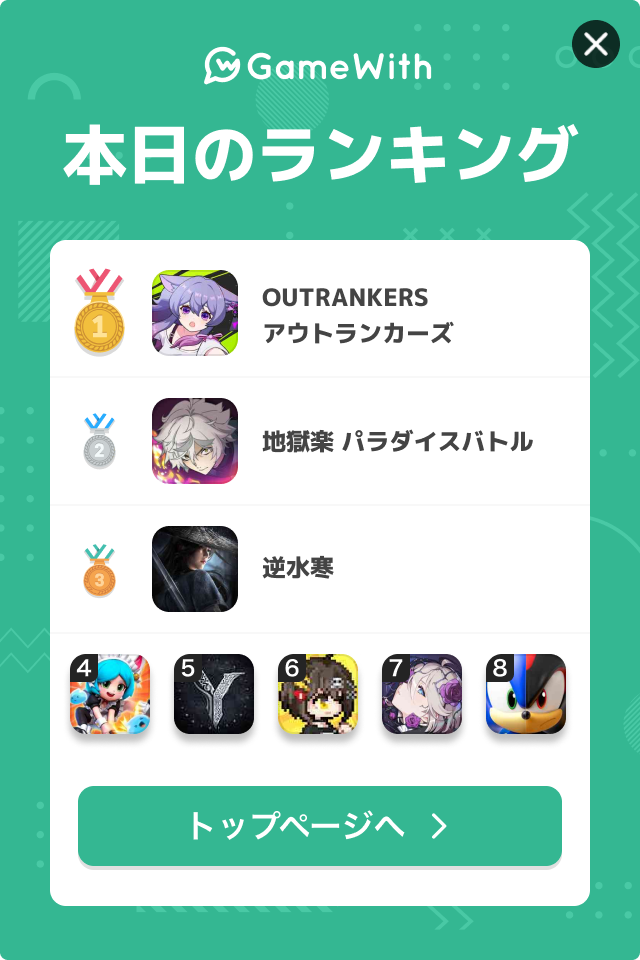Open the game icon ranked 6
The image size is (640, 960).
tap(318, 694)
